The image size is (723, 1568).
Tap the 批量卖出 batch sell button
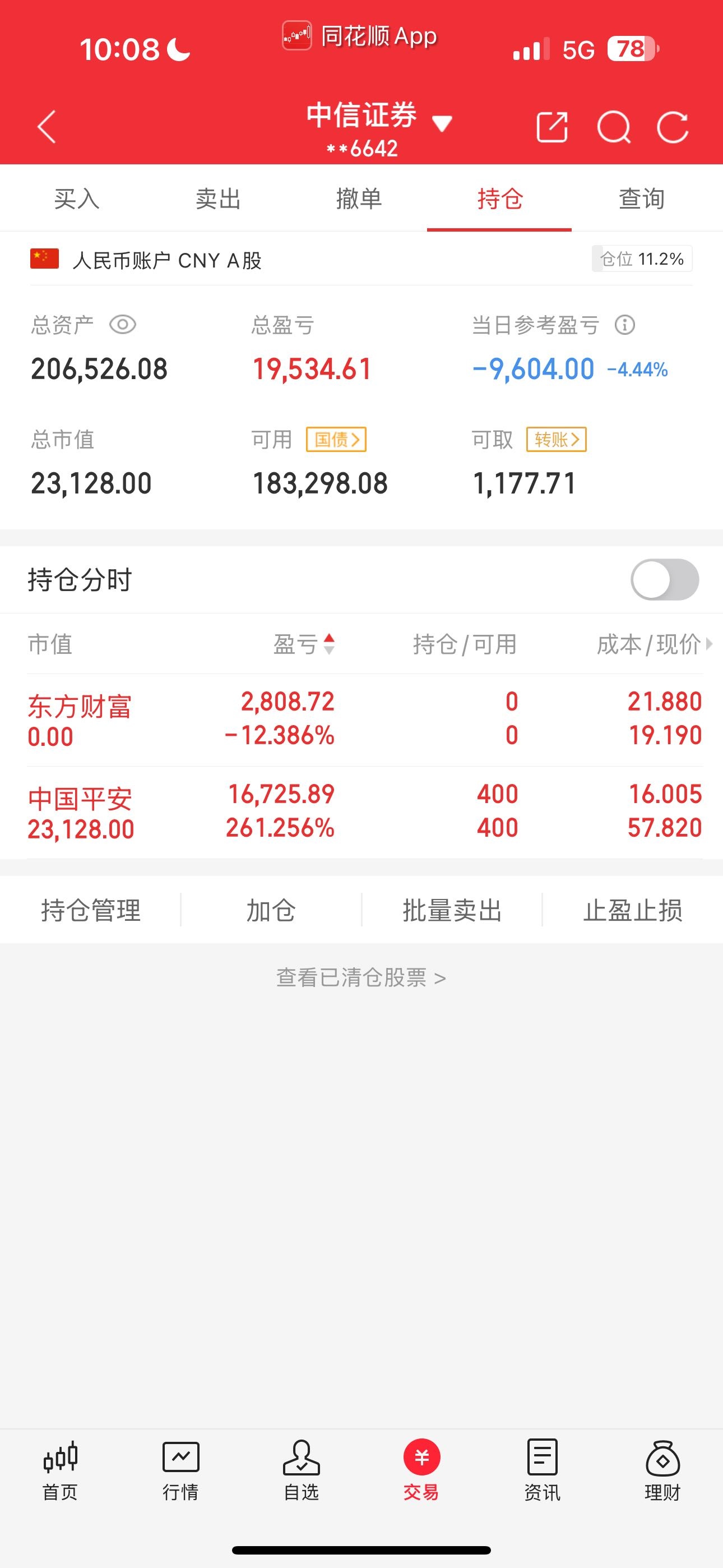pyautogui.click(x=453, y=911)
